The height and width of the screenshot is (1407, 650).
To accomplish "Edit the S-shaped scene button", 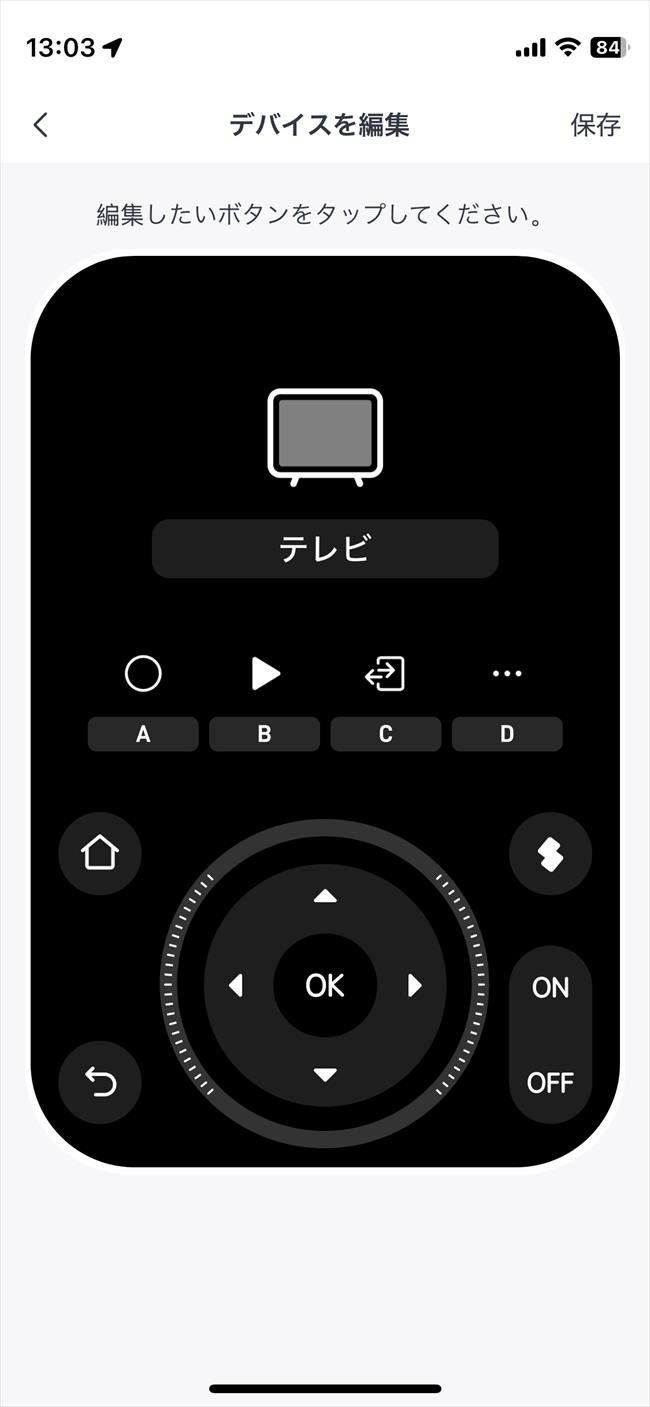I will 550,854.
